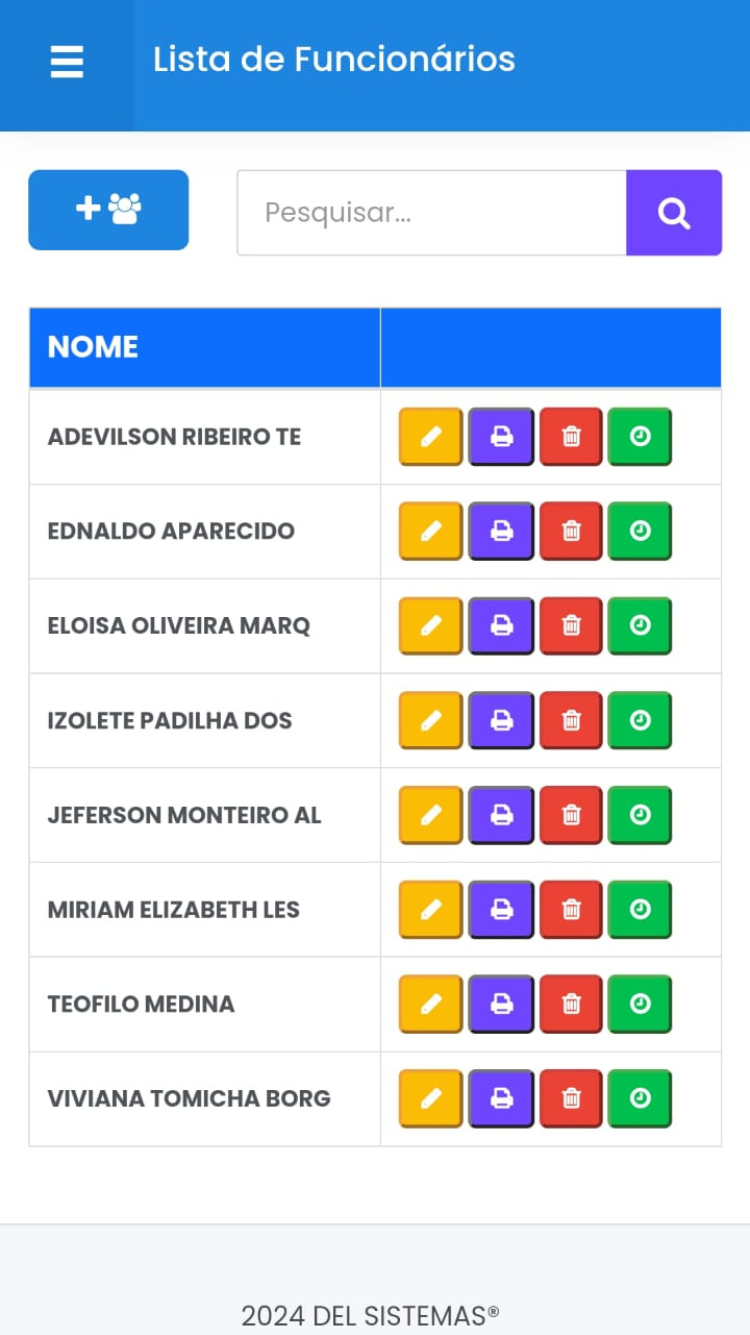
Task: Edit ADEVILSON RIBEIRO TE with pencil
Action: pos(431,437)
